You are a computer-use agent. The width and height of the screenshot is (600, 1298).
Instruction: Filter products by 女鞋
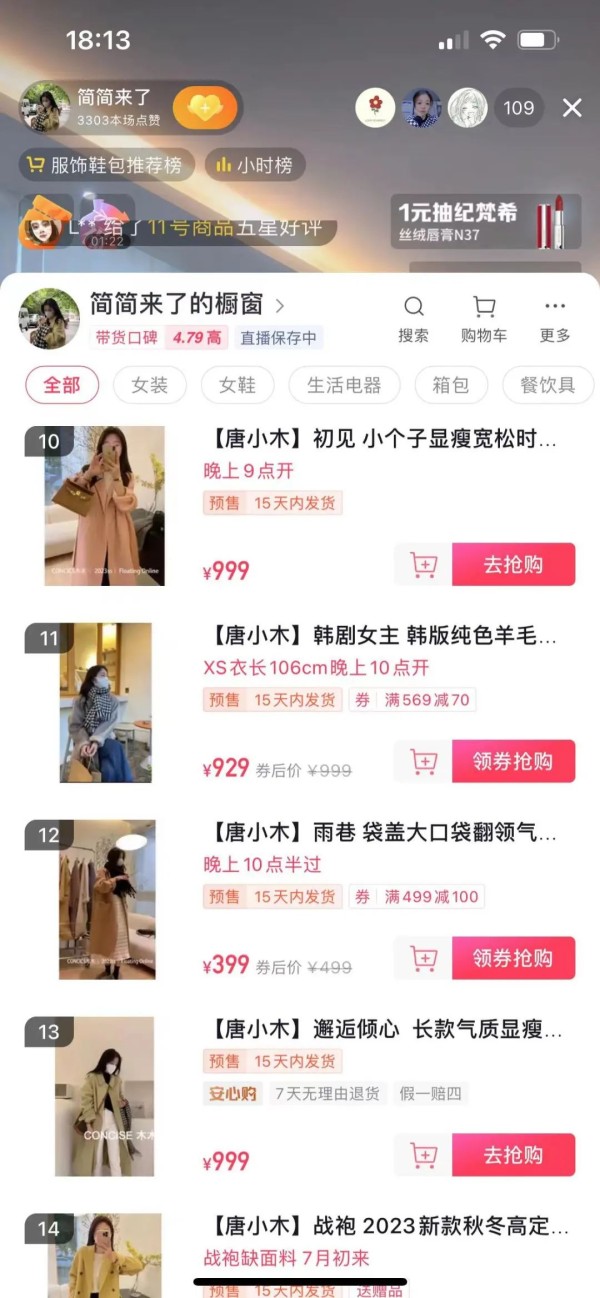tap(238, 385)
